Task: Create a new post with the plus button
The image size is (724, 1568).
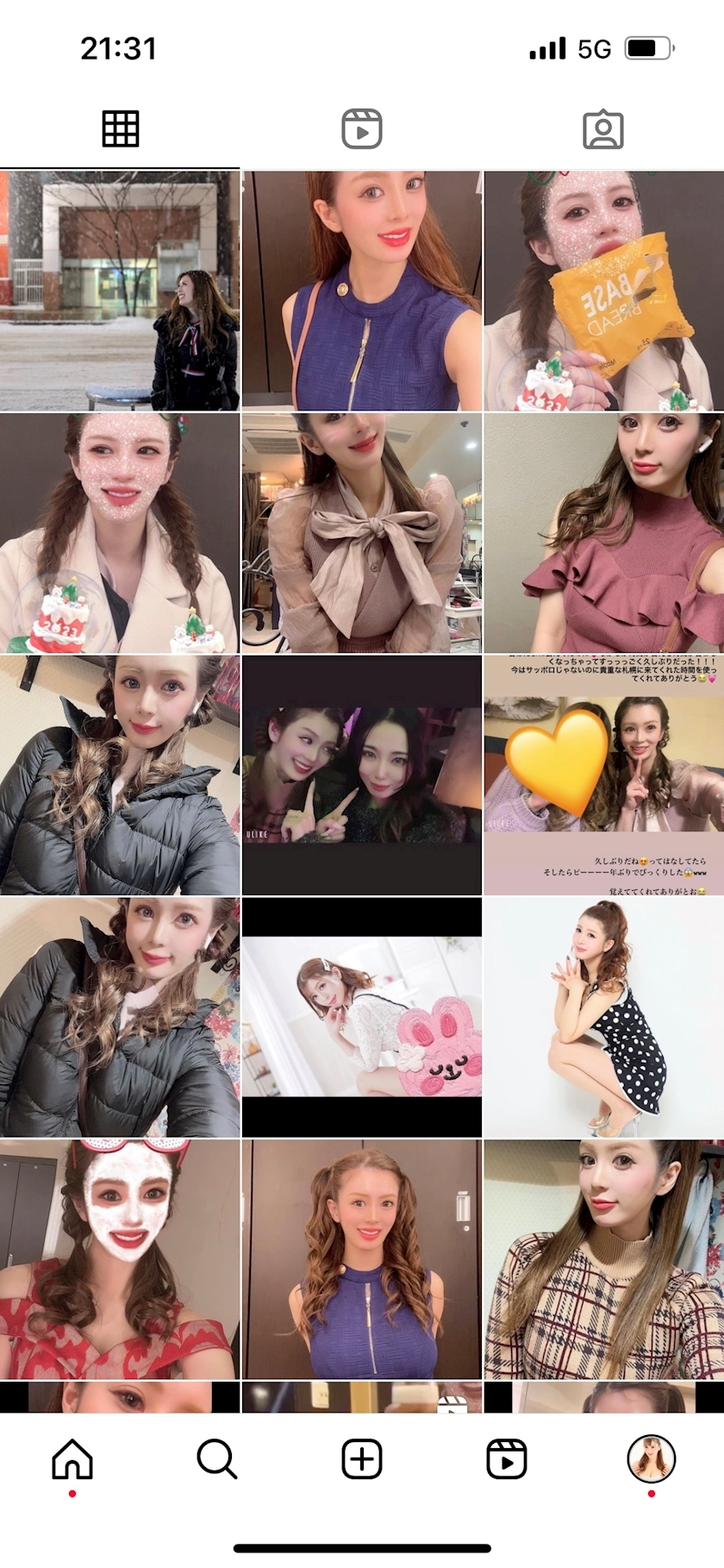Action: pyautogui.click(x=362, y=1459)
